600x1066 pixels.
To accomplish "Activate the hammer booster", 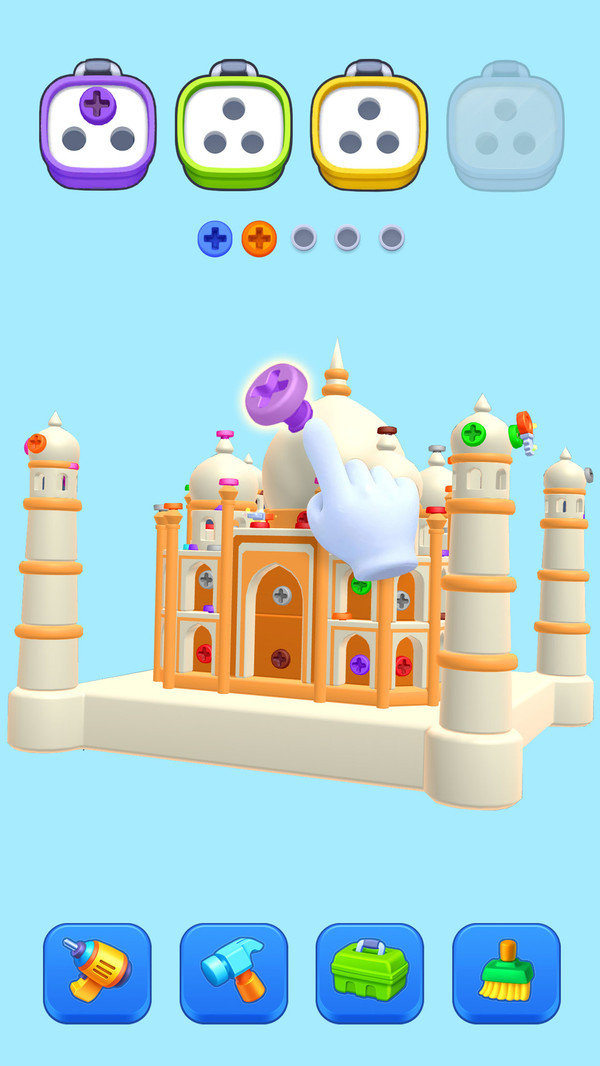I will click(x=233, y=973).
